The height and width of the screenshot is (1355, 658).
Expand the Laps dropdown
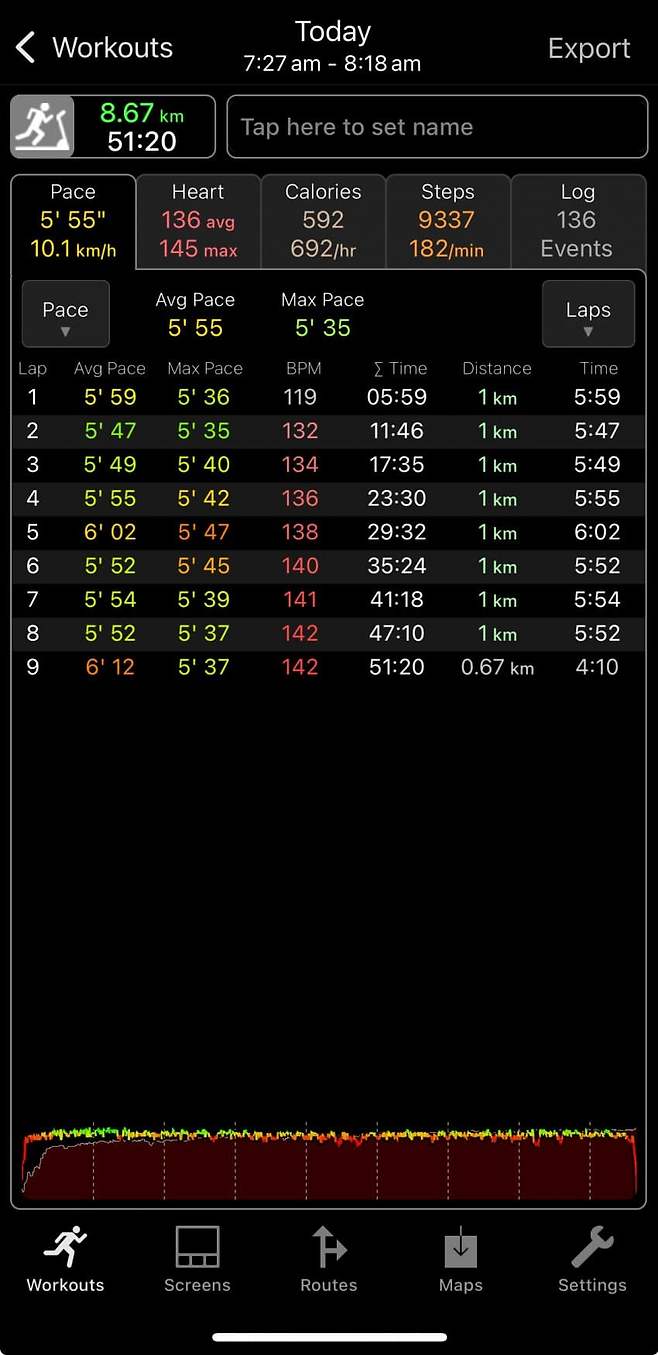588,315
